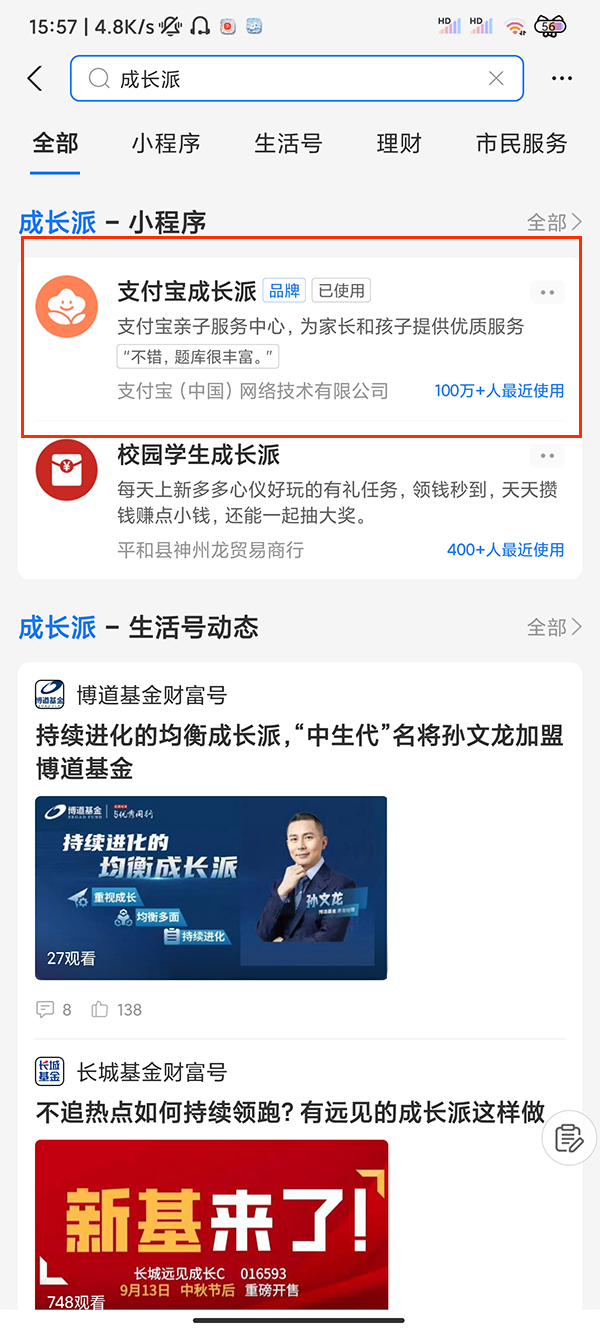Switch to the 小程序 tab
600x1333 pixels.
(166, 143)
